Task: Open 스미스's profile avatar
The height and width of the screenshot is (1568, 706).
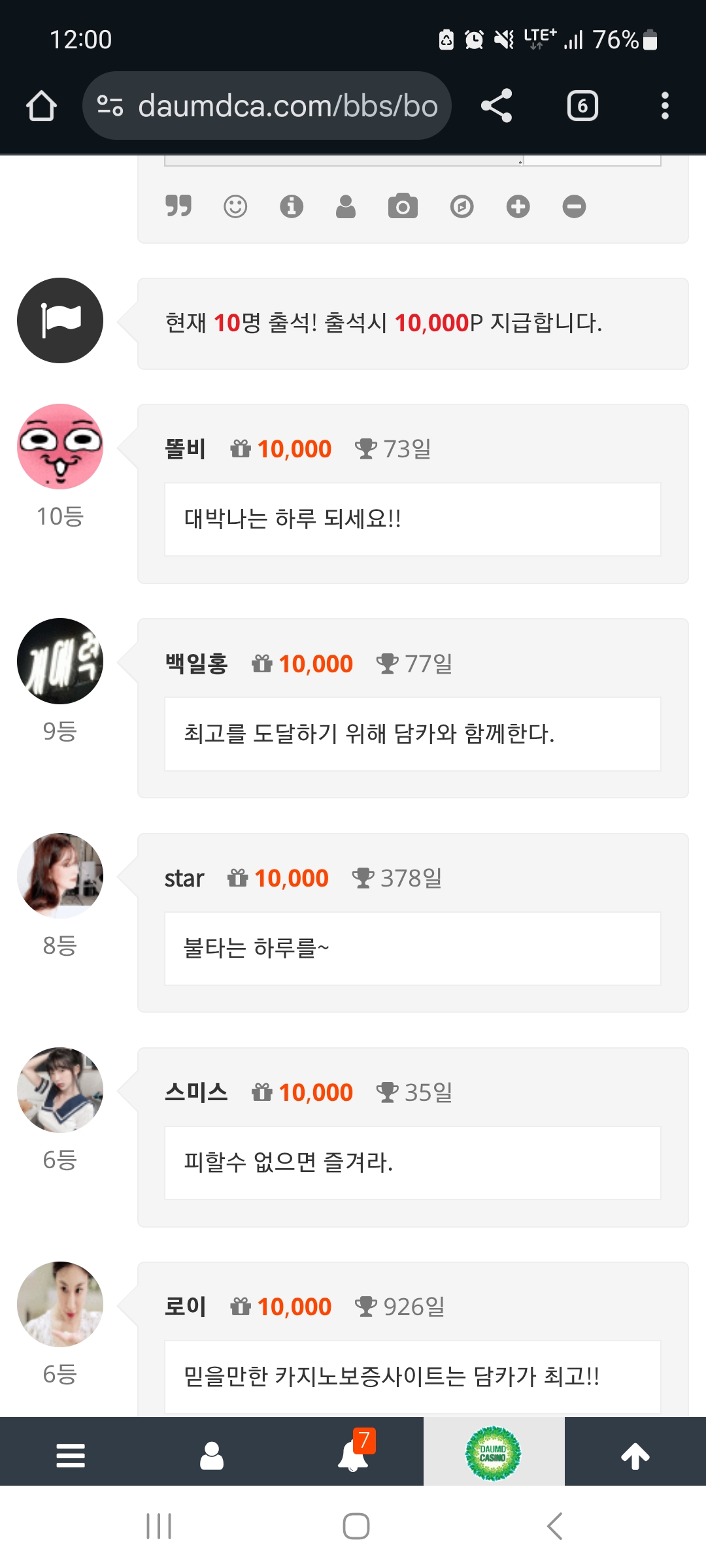Action: 60,1090
